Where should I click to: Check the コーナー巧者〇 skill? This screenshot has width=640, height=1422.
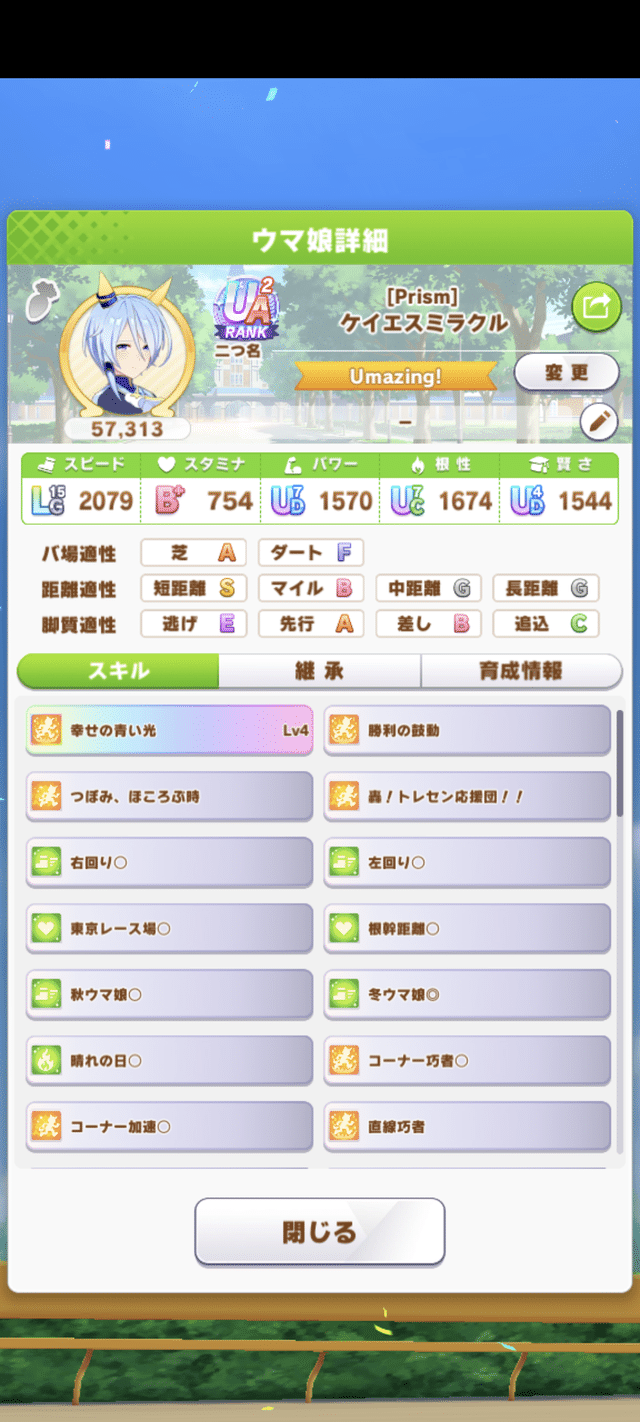pos(467,1060)
